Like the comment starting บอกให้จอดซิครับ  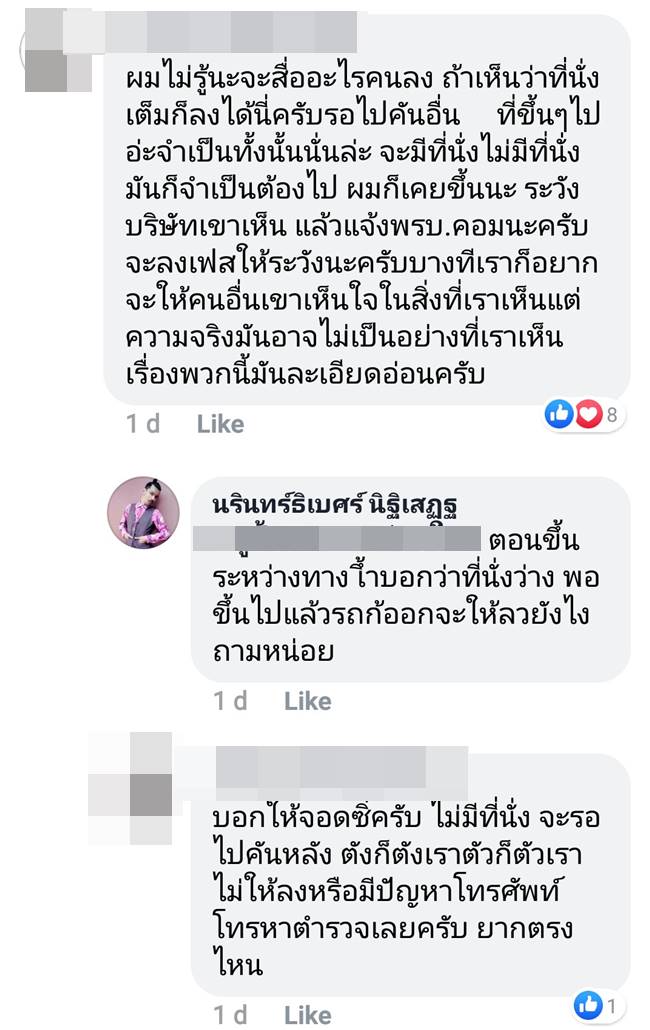307,1016
